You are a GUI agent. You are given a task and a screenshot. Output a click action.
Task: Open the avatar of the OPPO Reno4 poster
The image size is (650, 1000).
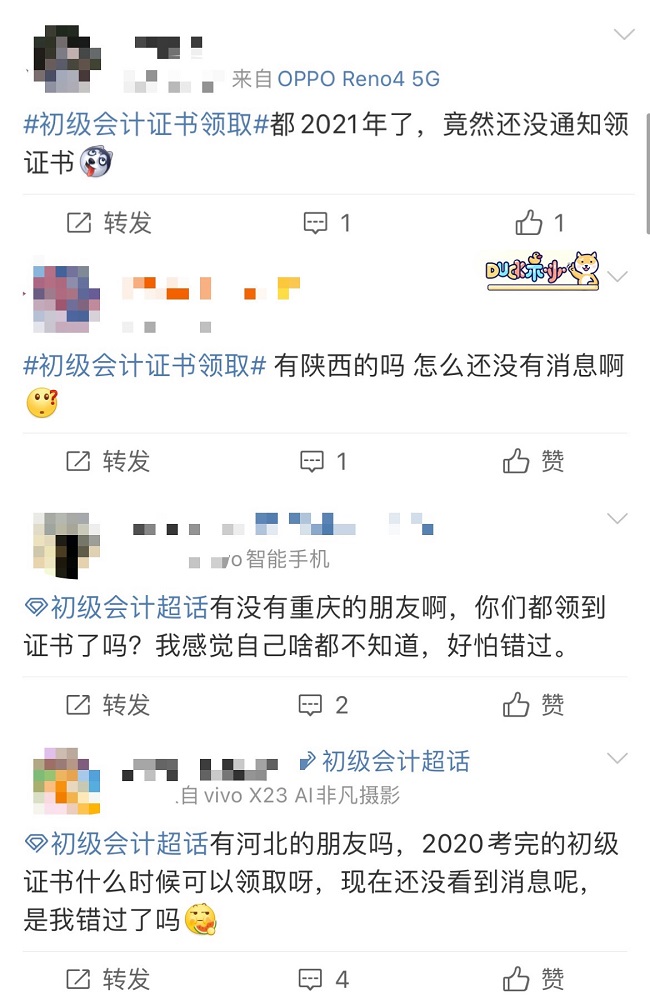(x=67, y=61)
